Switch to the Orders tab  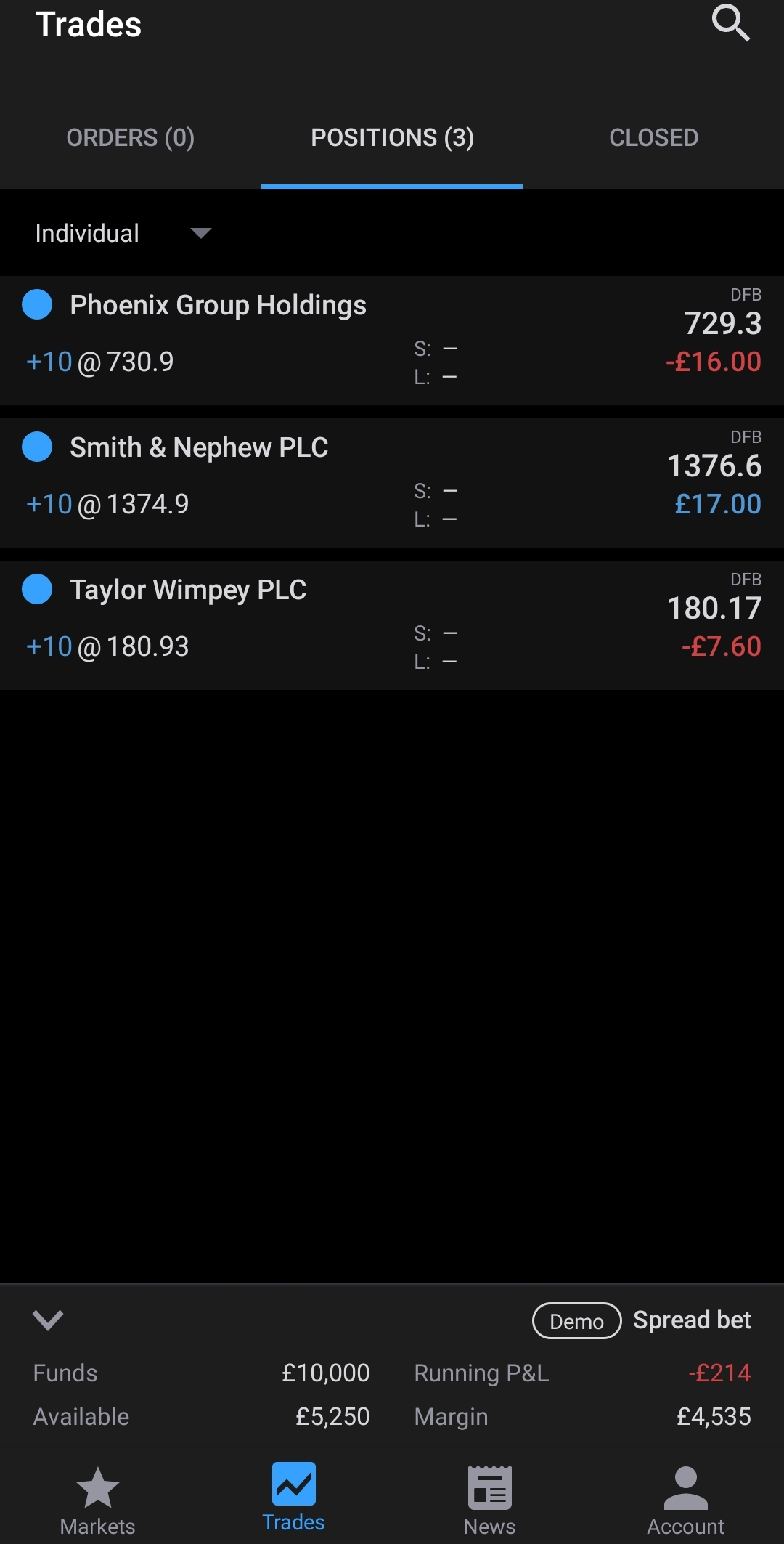pyautogui.click(x=131, y=137)
